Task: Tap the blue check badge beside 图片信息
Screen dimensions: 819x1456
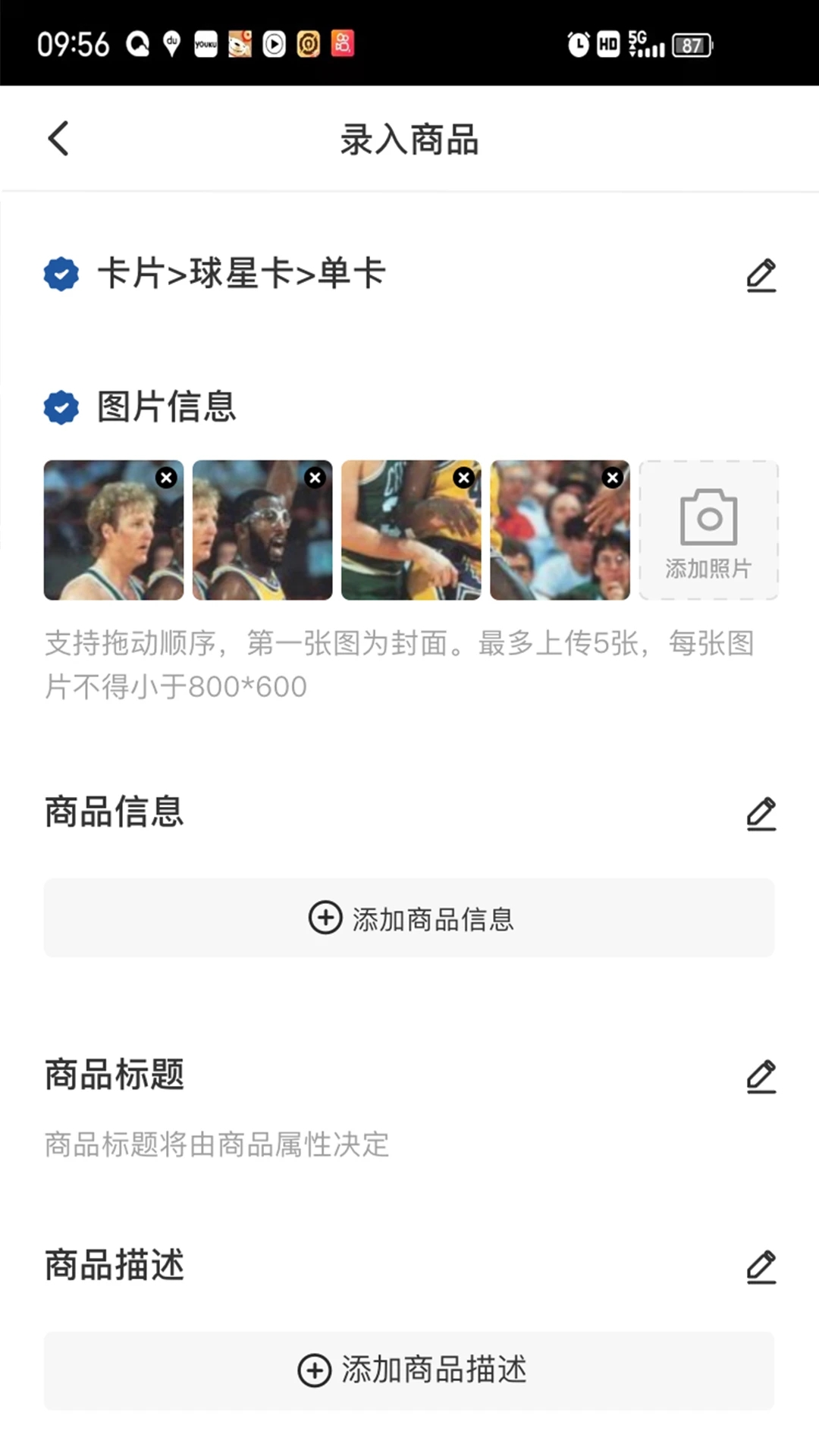Action: click(x=61, y=407)
